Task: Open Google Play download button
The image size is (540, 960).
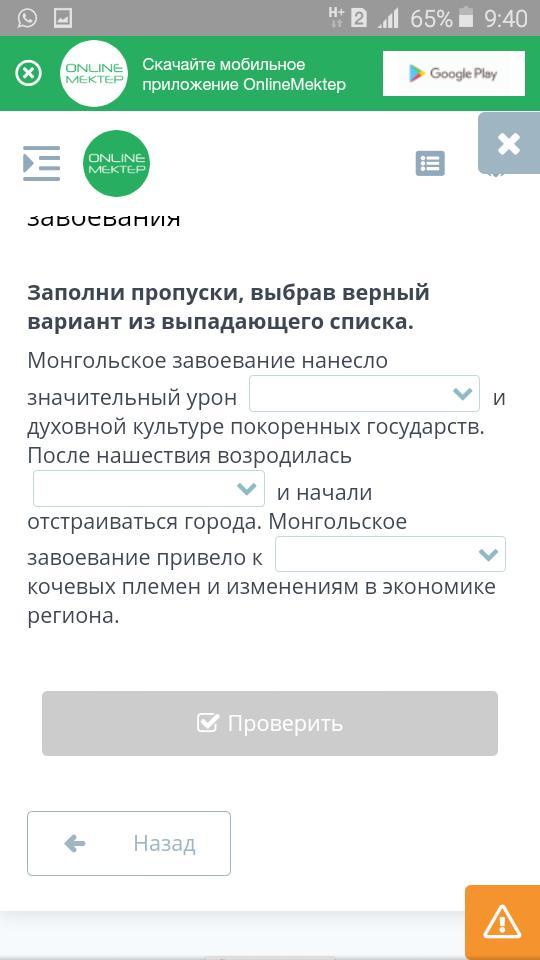Action: pos(454,73)
